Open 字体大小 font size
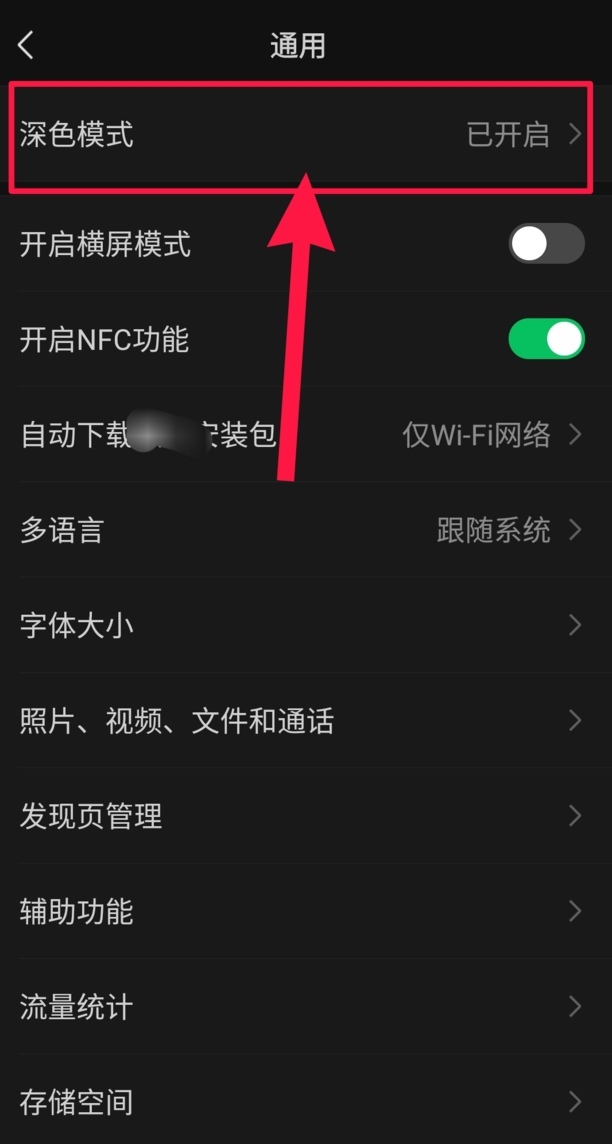 (x=300, y=626)
